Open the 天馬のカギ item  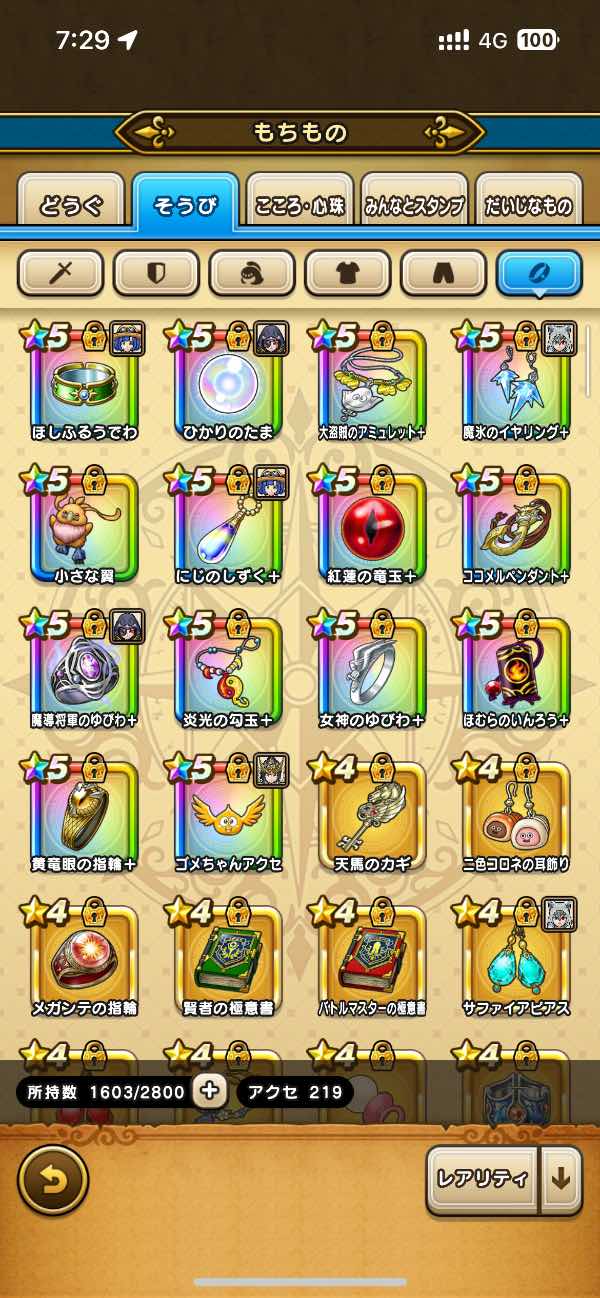click(372, 816)
